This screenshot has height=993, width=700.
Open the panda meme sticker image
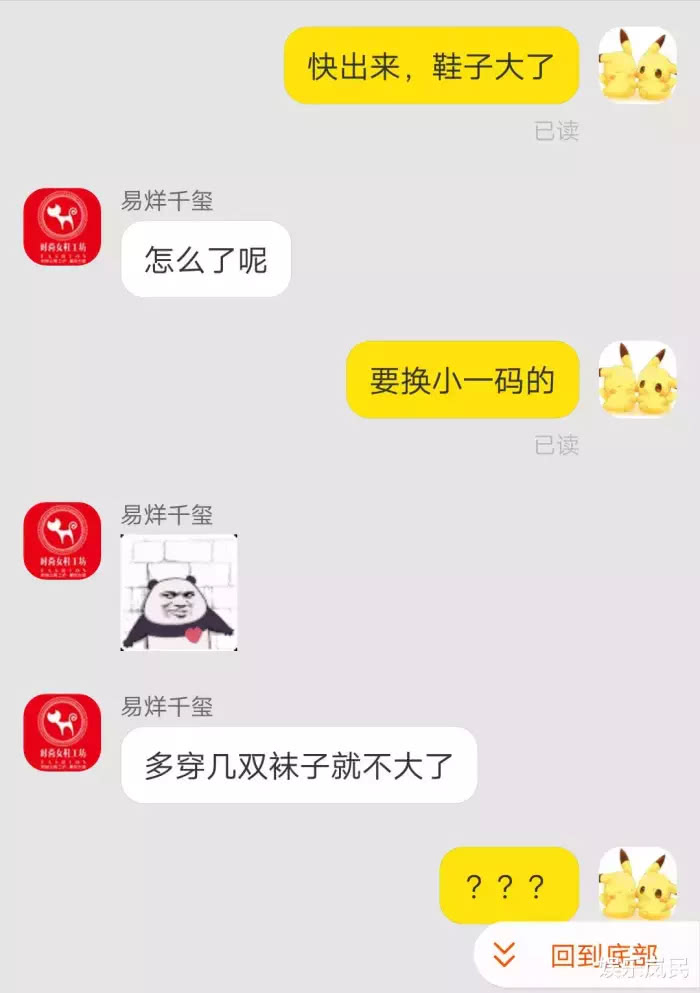coord(179,592)
